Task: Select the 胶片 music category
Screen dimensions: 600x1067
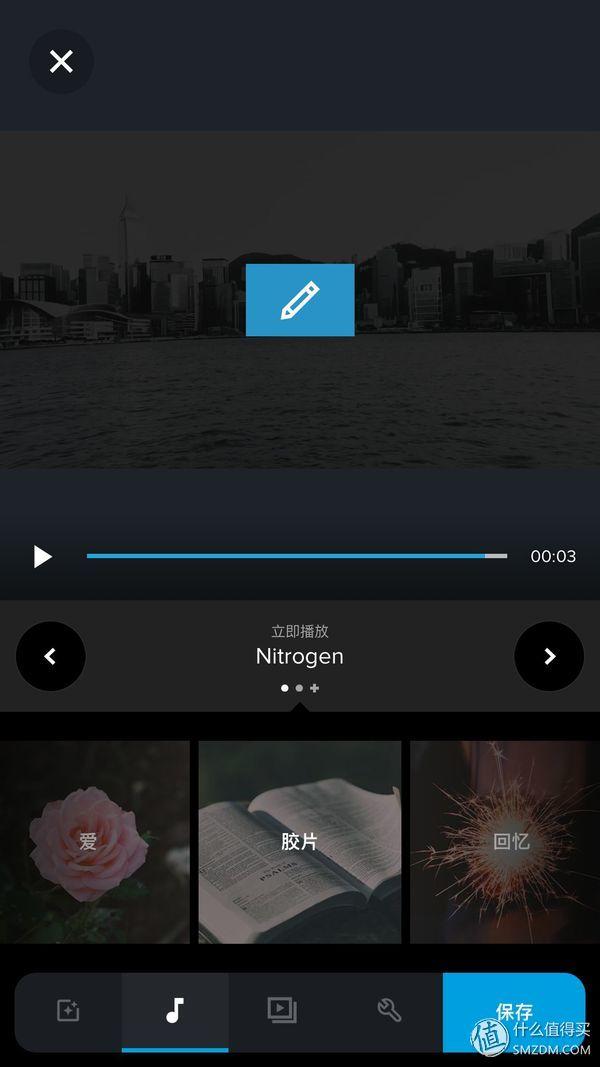Action: point(299,841)
